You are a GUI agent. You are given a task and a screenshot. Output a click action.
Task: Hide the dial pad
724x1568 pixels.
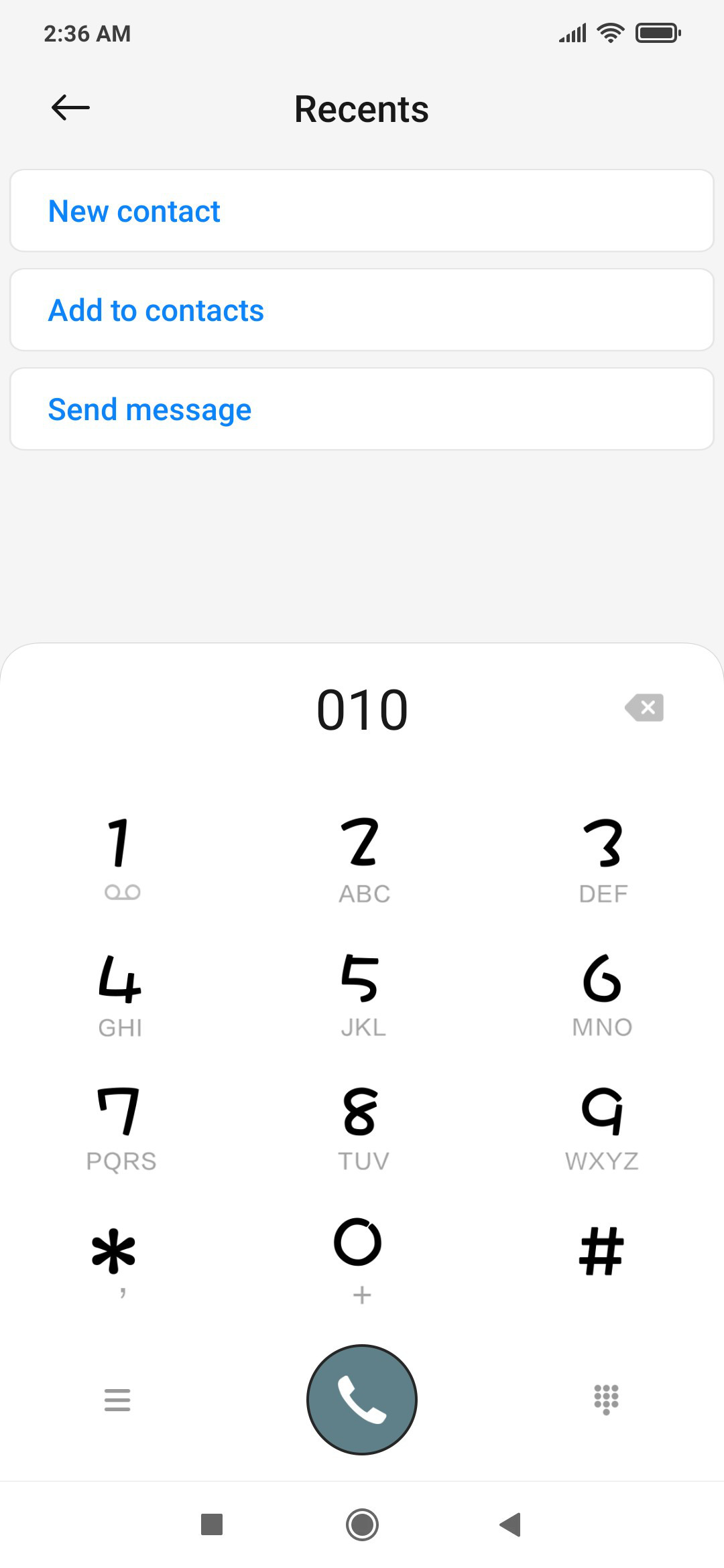[x=606, y=1400]
